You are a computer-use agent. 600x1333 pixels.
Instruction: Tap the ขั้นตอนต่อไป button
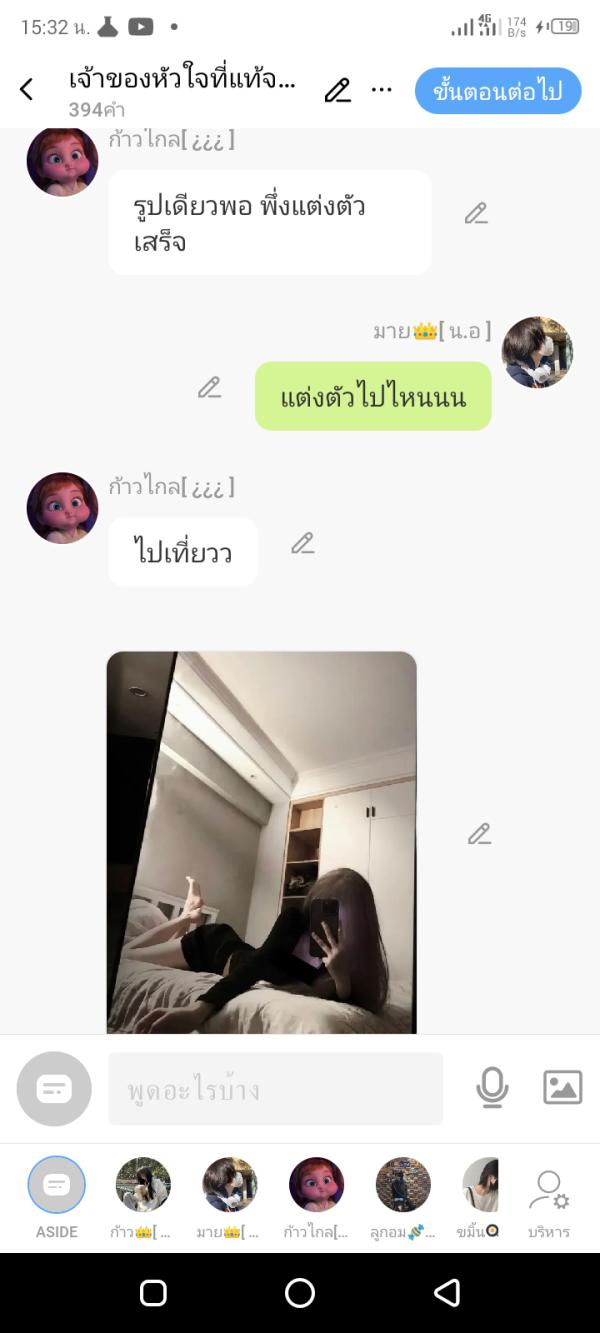click(497, 91)
